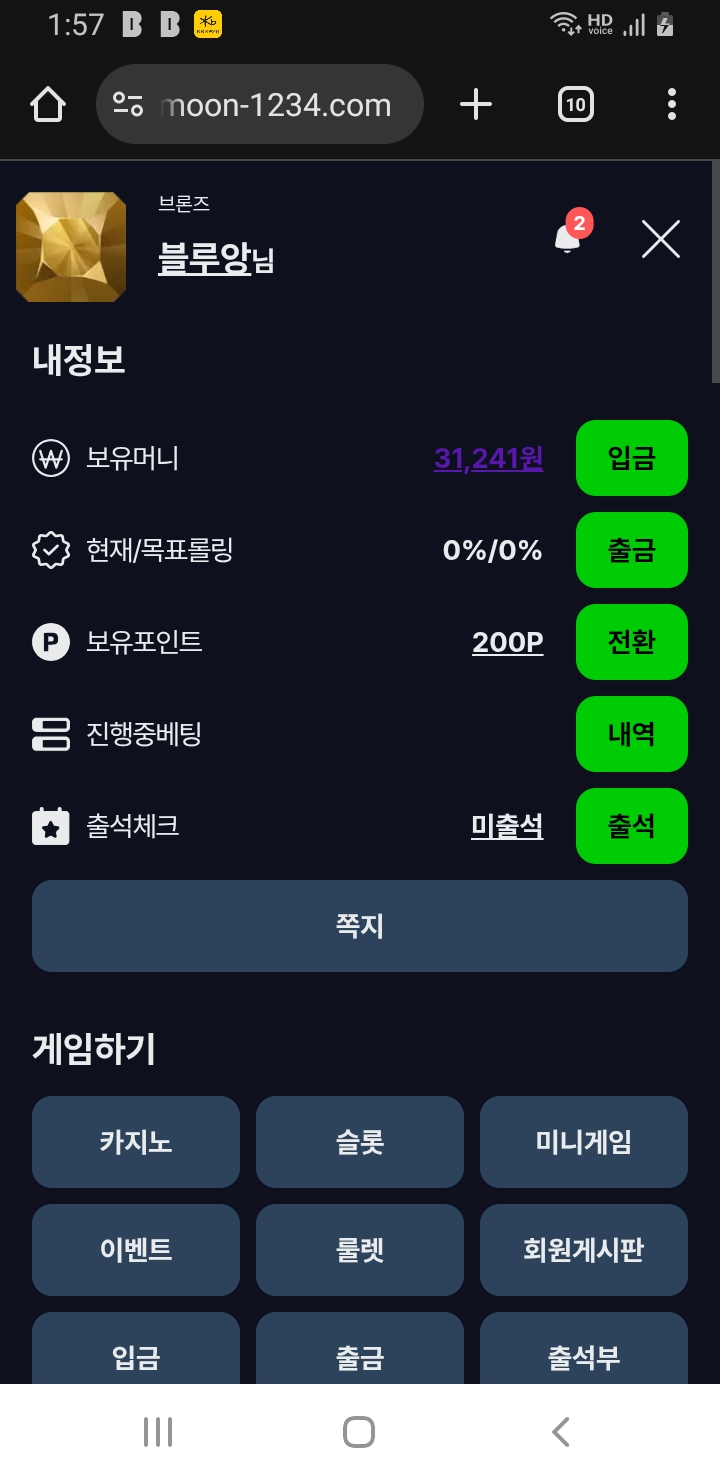Click the 미출석 attendance status link
This screenshot has width=720, height=1480.
[507, 826]
